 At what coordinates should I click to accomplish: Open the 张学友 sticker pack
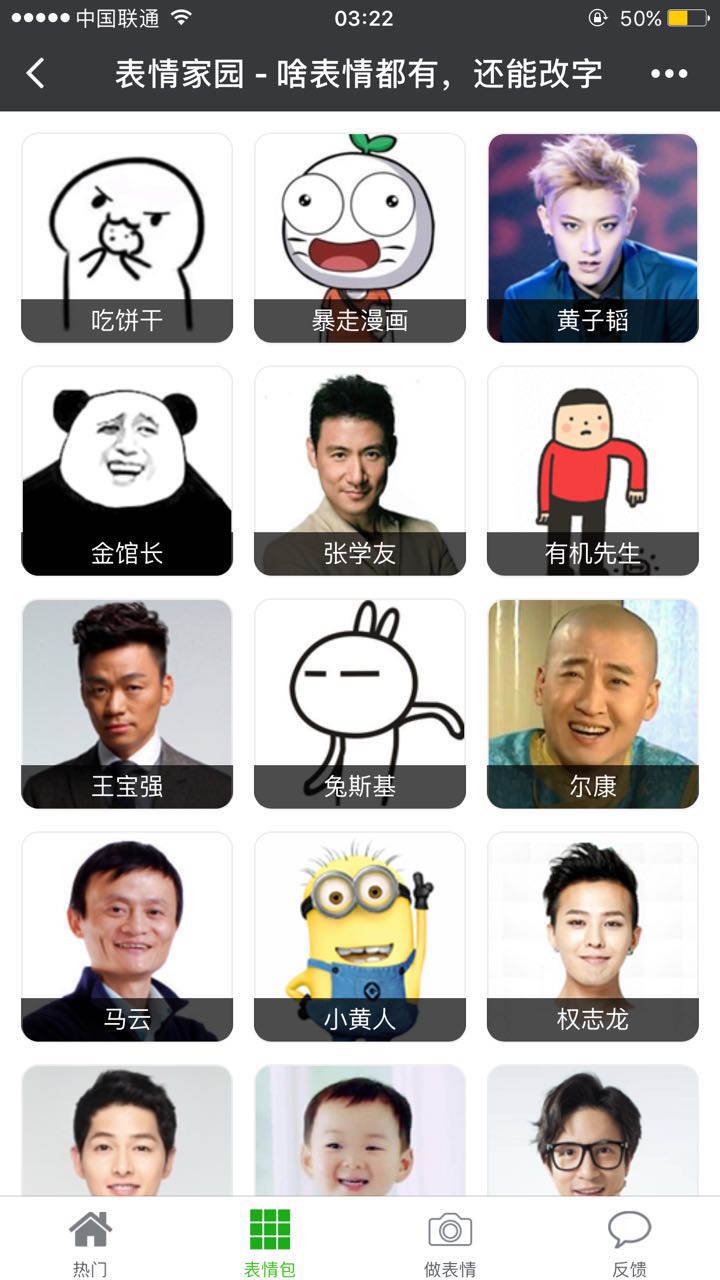(x=360, y=471)
